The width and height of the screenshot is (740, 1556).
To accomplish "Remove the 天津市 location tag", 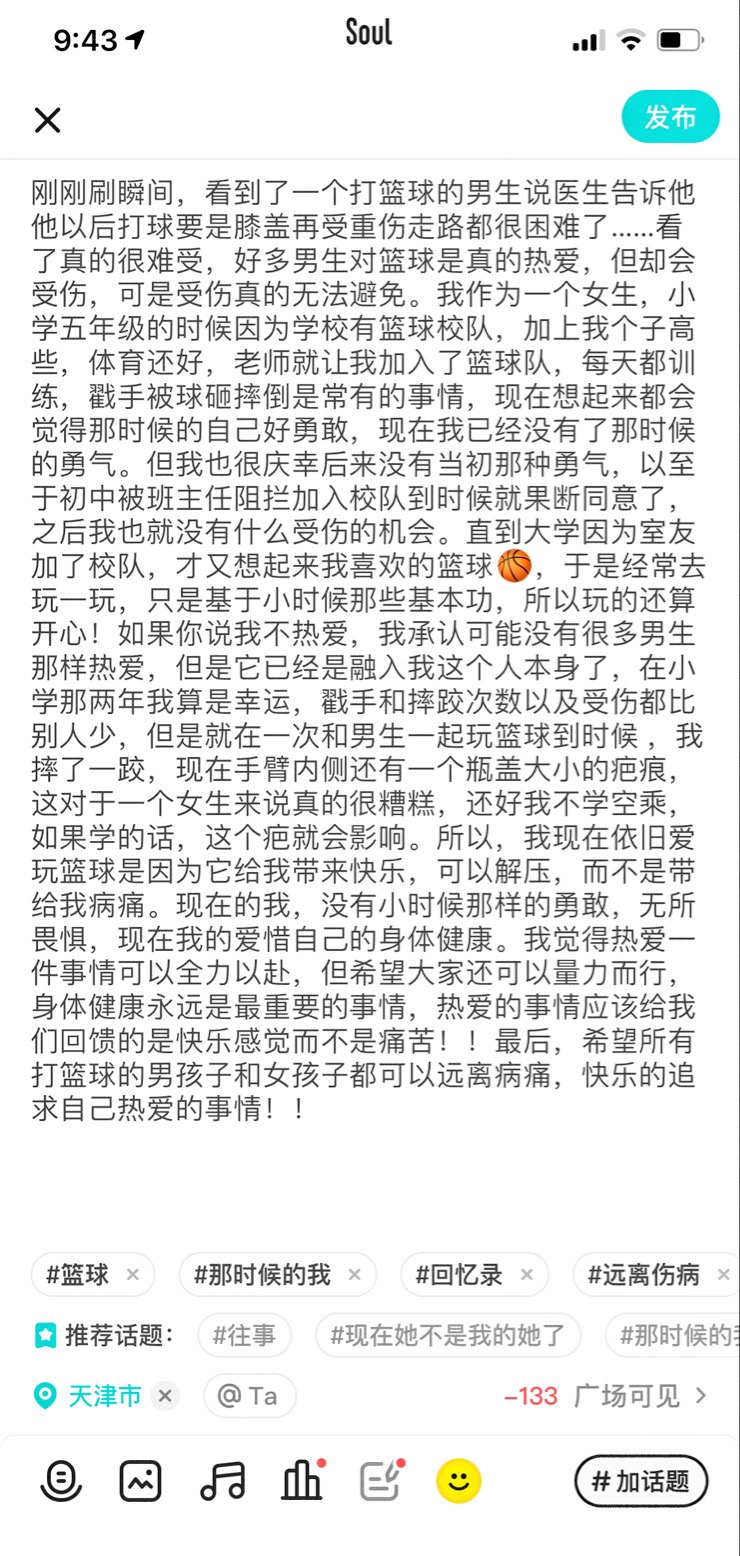I will pyautogui.click(x=166, y=1395).
